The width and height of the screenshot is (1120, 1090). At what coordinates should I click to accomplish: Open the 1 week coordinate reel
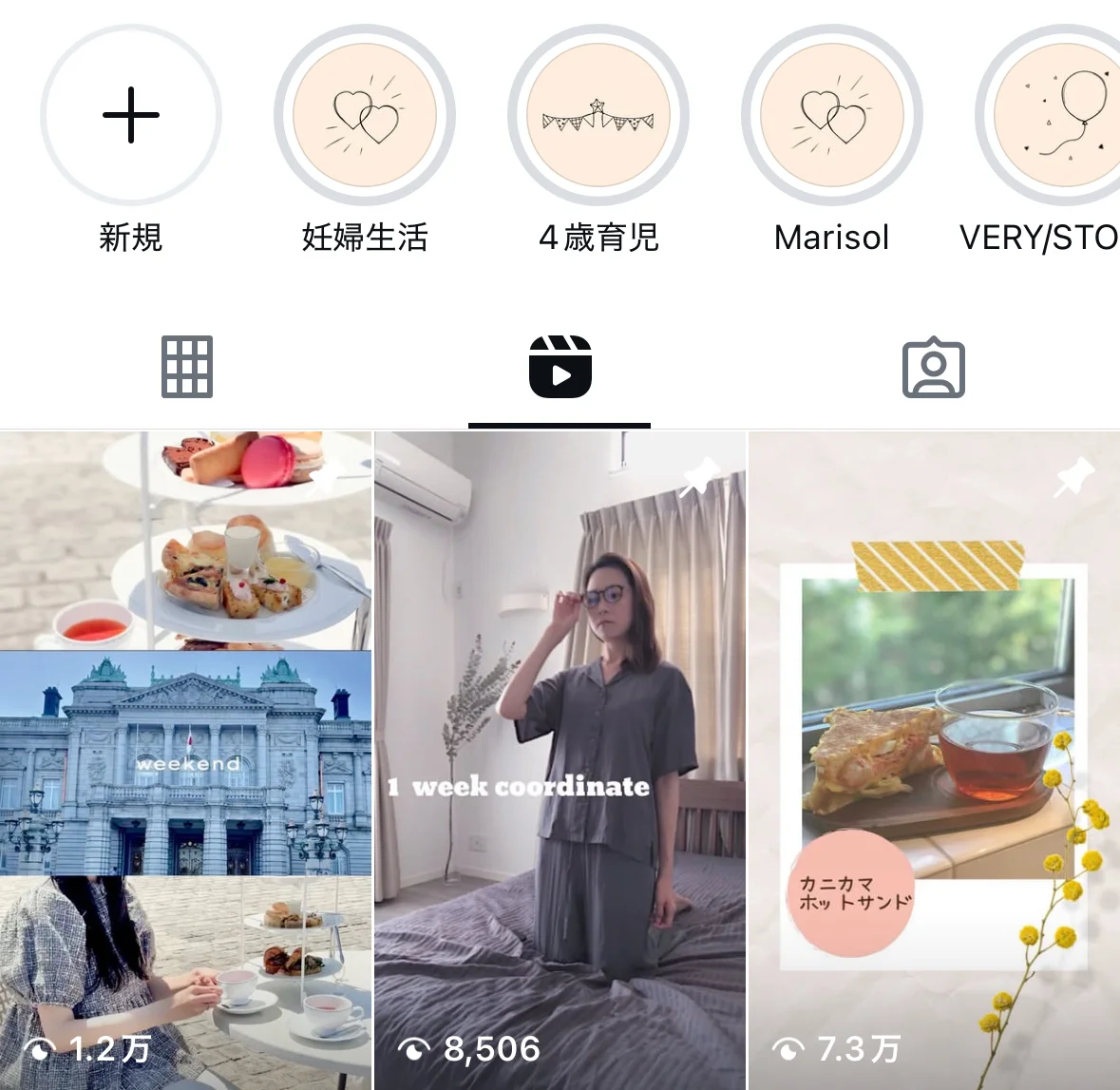pyautogui.click(x=560, y=760)
